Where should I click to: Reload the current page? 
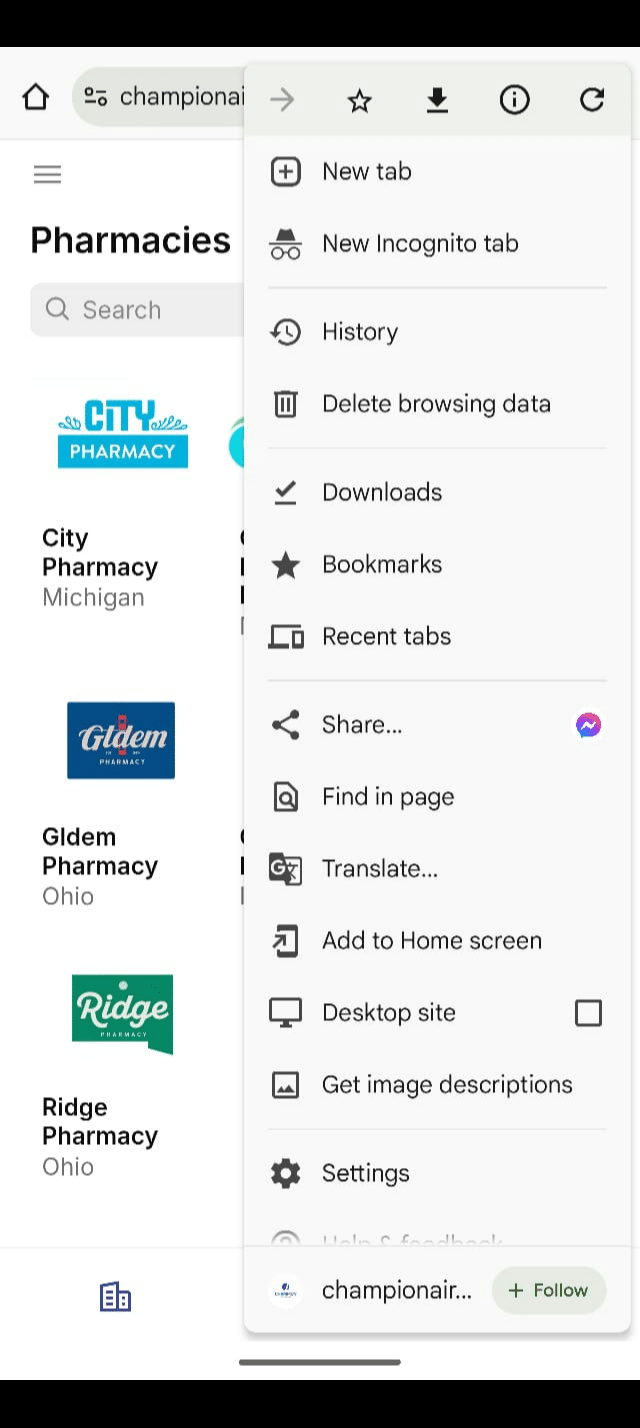click(x=592, y=100)
